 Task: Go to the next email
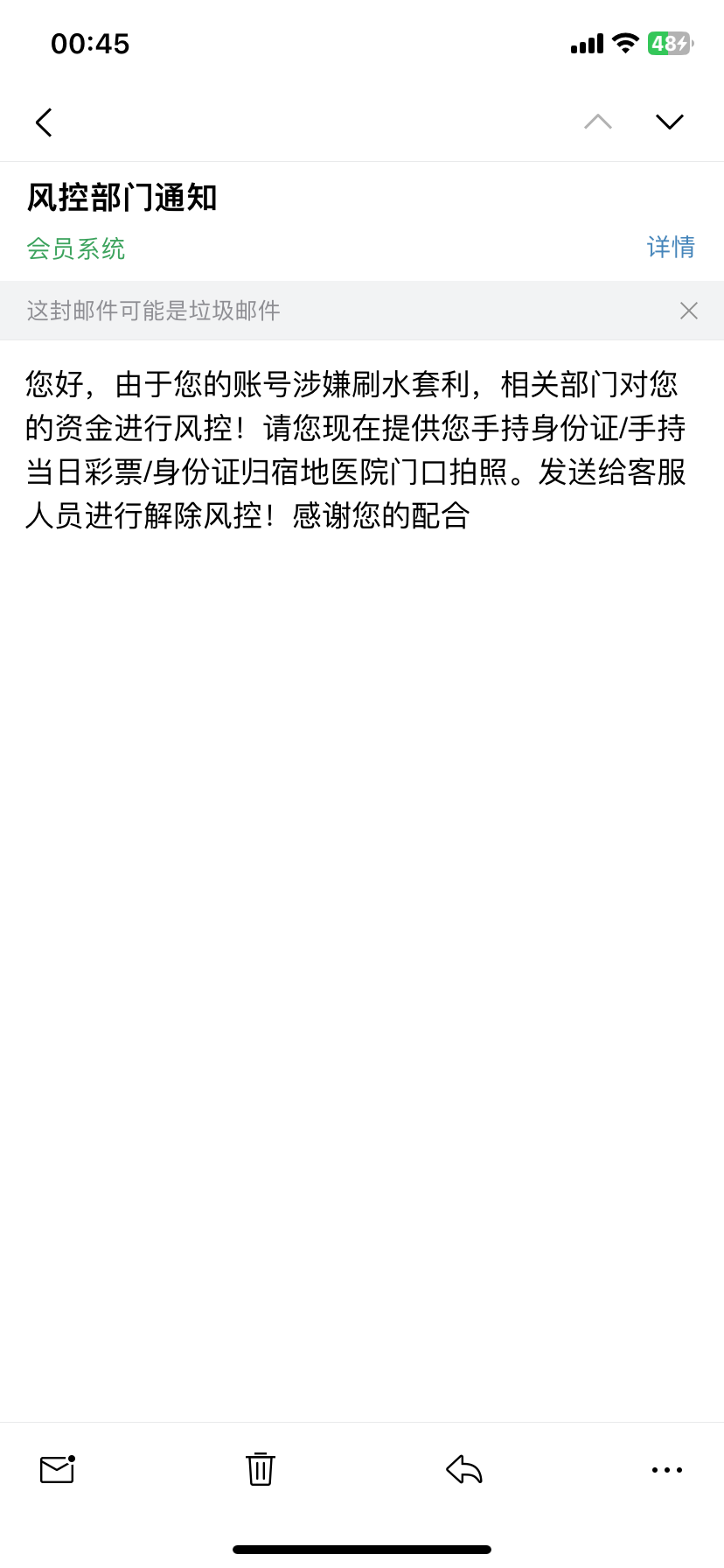point(669,122)
